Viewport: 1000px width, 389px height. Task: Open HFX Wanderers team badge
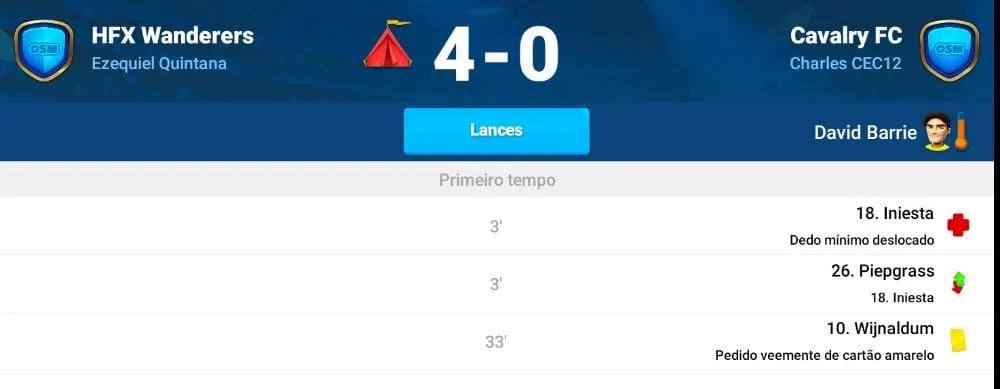43,50
